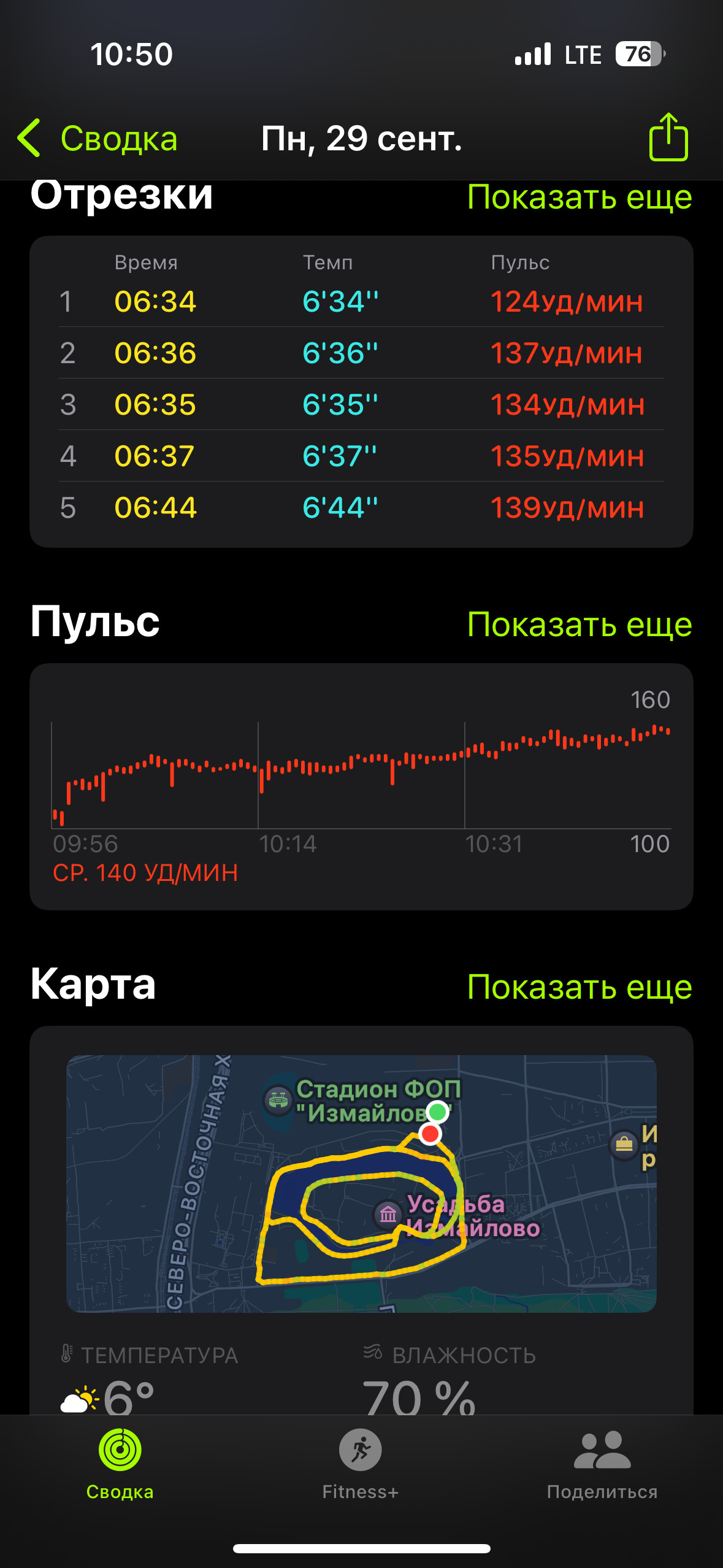Open the workout route map

coord(361,1183)
